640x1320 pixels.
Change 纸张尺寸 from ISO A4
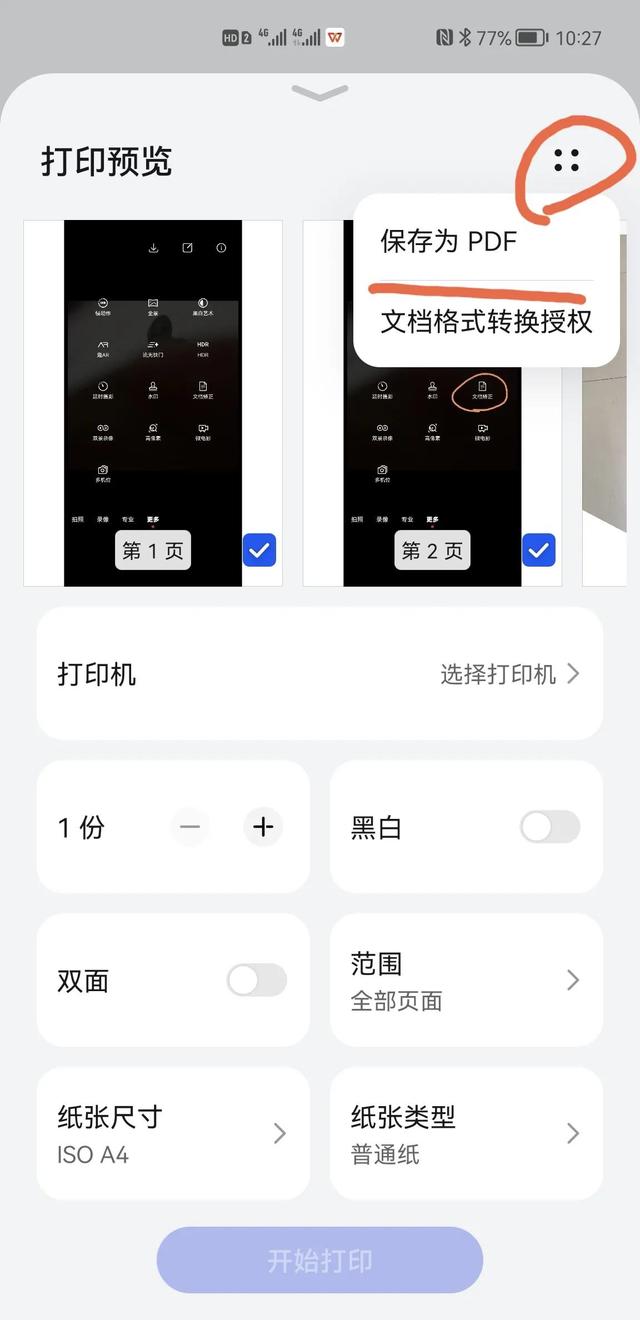point(173,1133)
